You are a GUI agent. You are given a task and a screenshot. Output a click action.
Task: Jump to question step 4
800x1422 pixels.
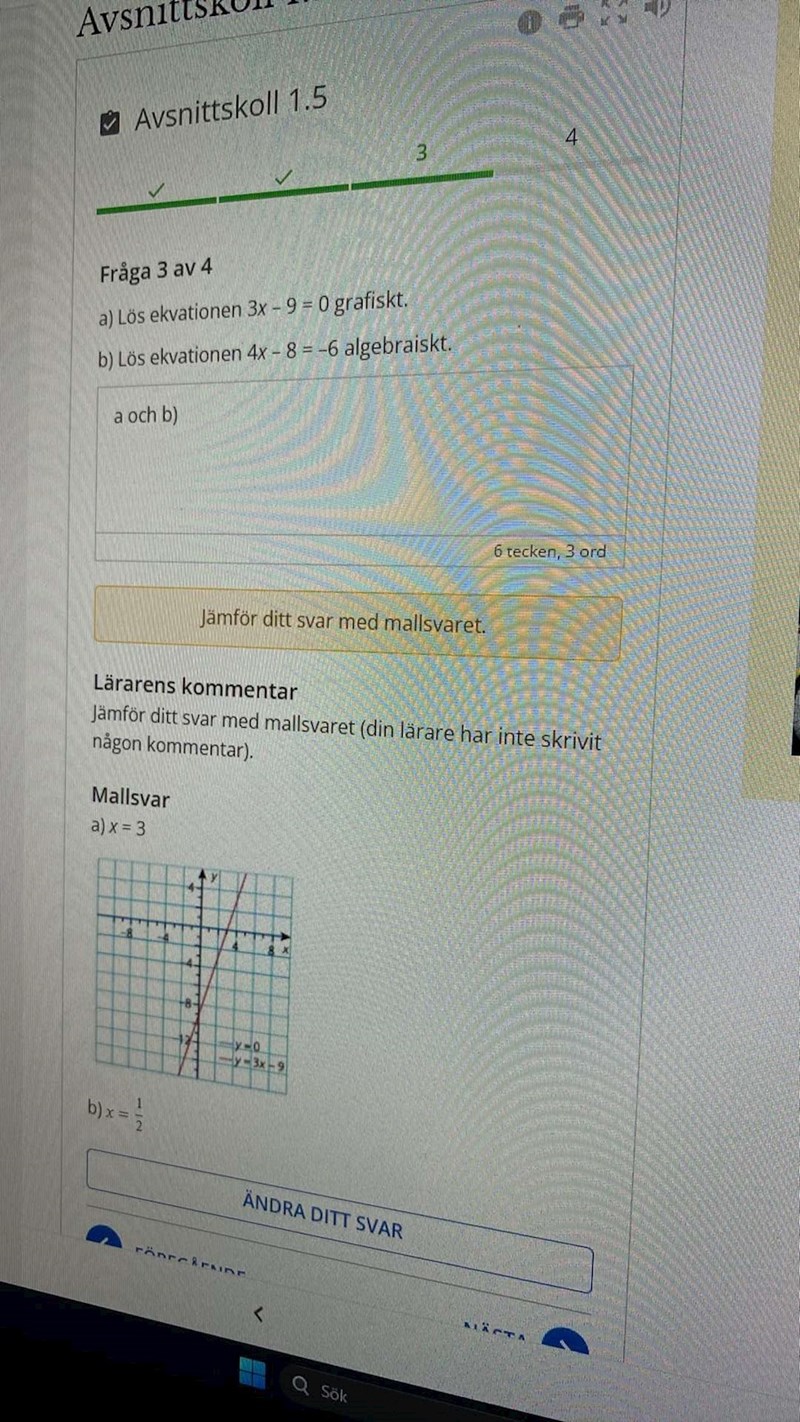click(x=571, y=138)
